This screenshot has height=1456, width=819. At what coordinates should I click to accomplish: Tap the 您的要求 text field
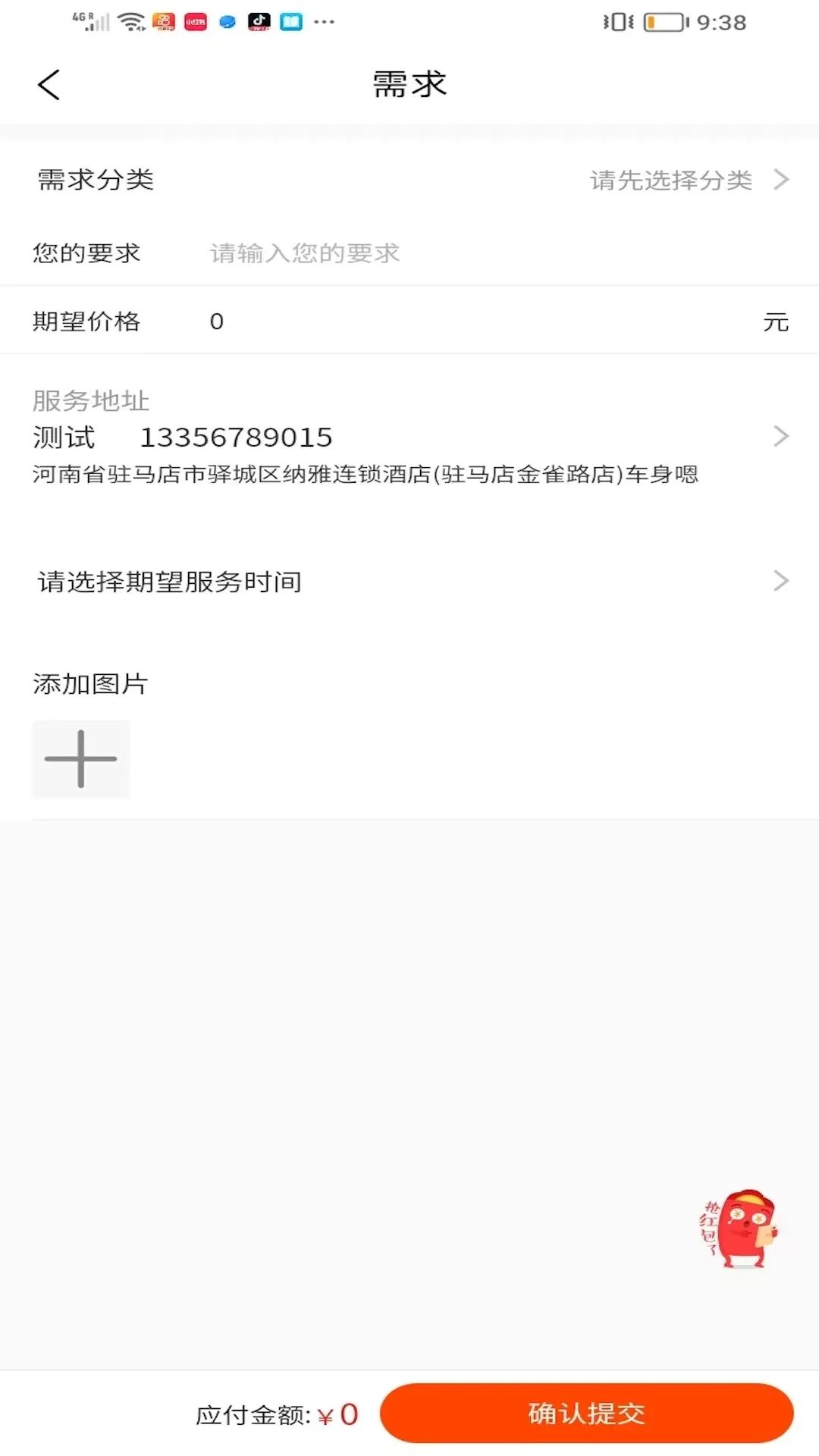click(497, 253)
